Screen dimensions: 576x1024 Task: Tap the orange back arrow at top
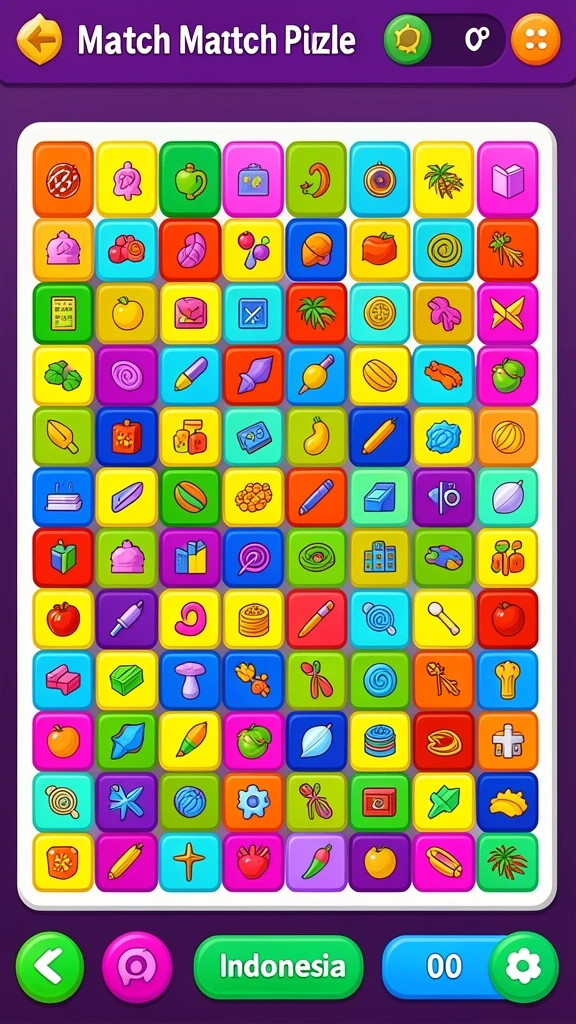pyautogui.click(x=39, y=40)
